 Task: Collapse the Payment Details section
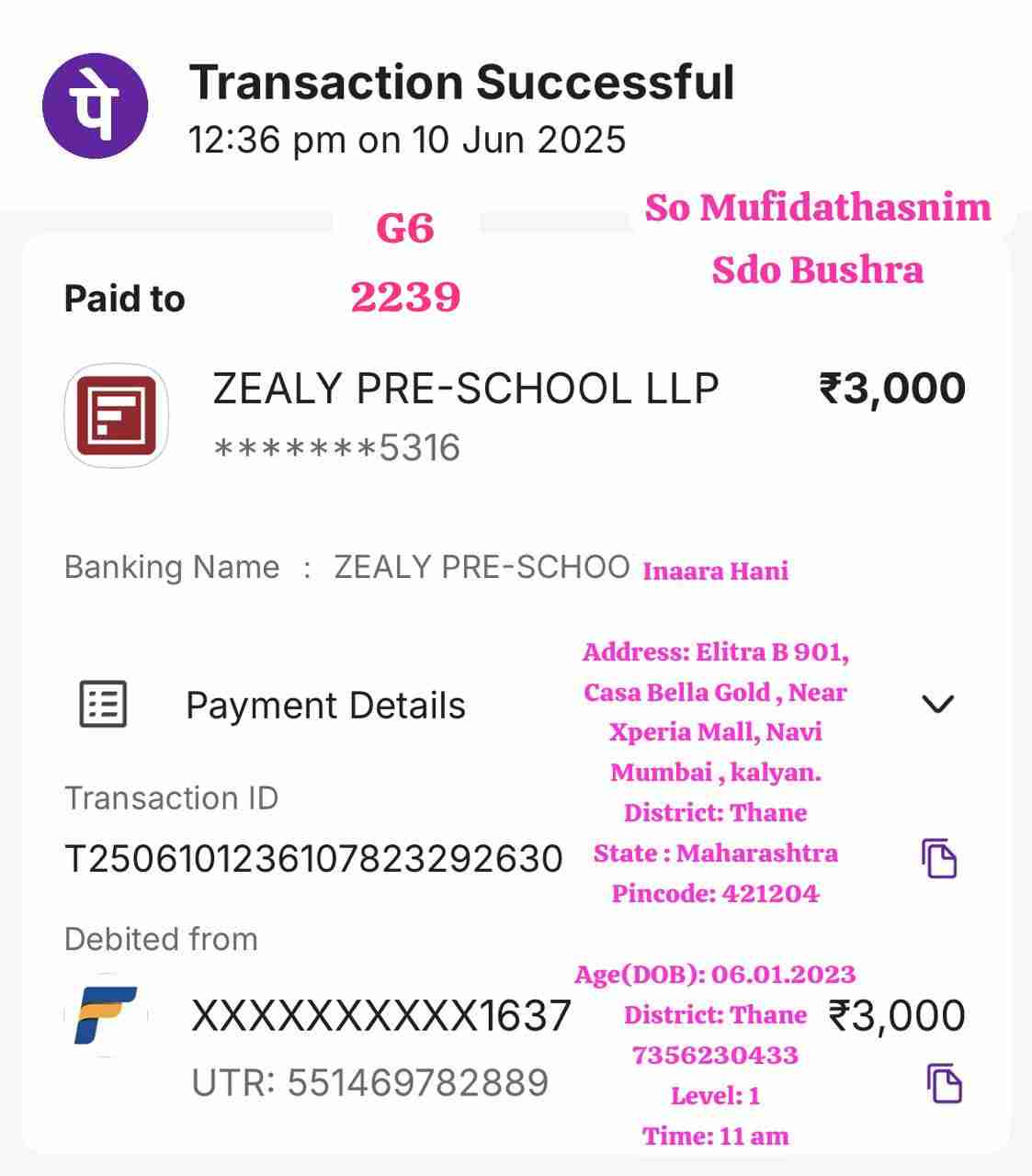coord(937,704)
